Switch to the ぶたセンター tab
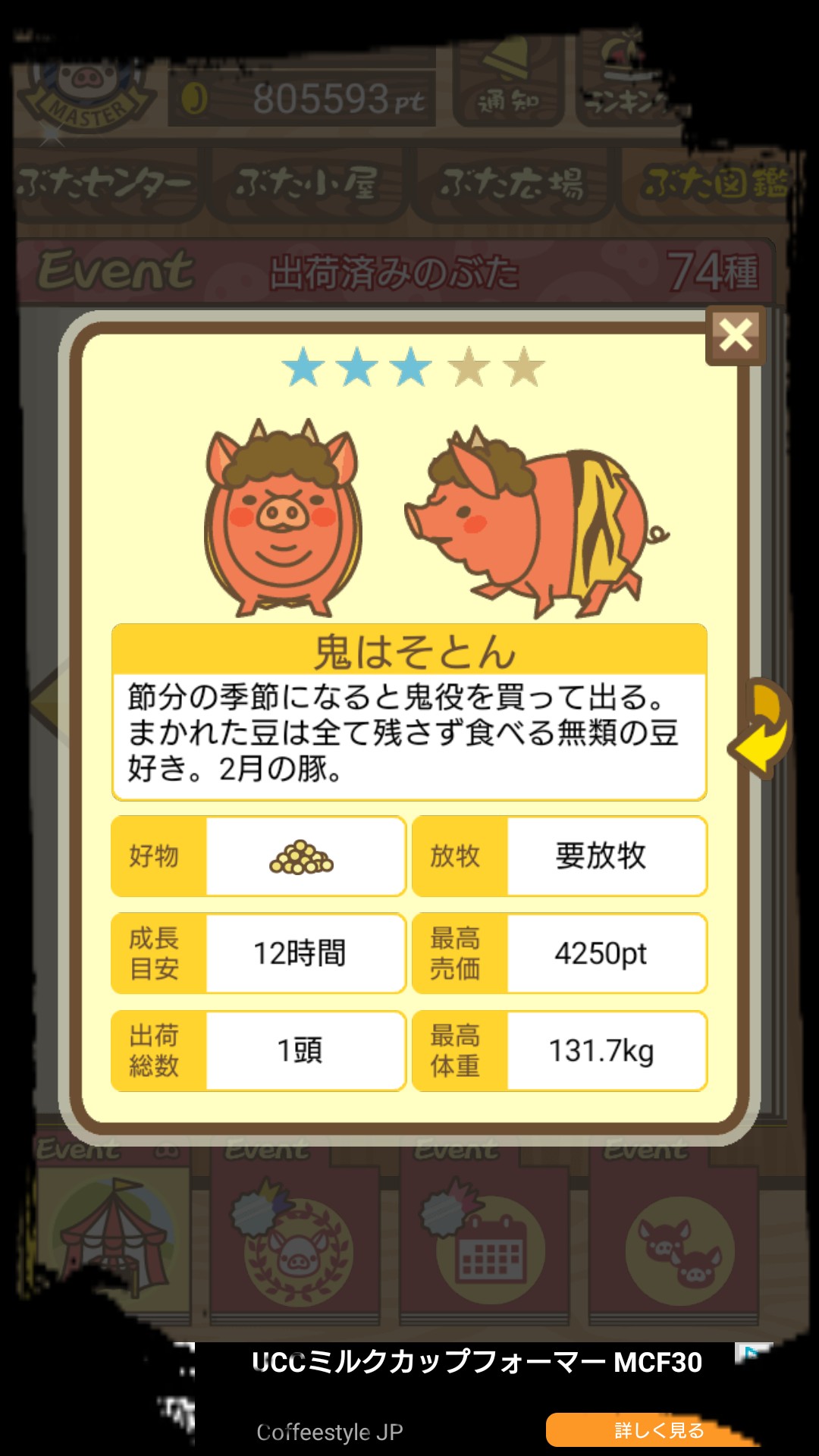The image size is (819, 1456). point(105,184)
